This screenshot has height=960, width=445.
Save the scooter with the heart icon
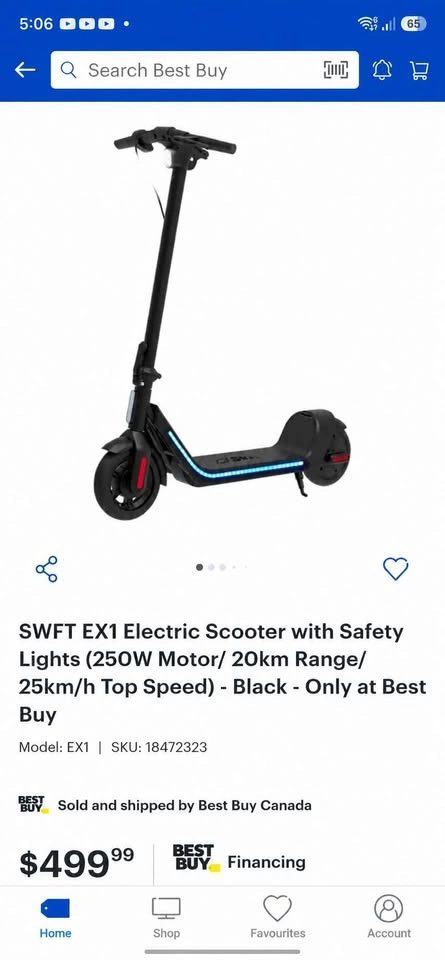coord(395,569)
